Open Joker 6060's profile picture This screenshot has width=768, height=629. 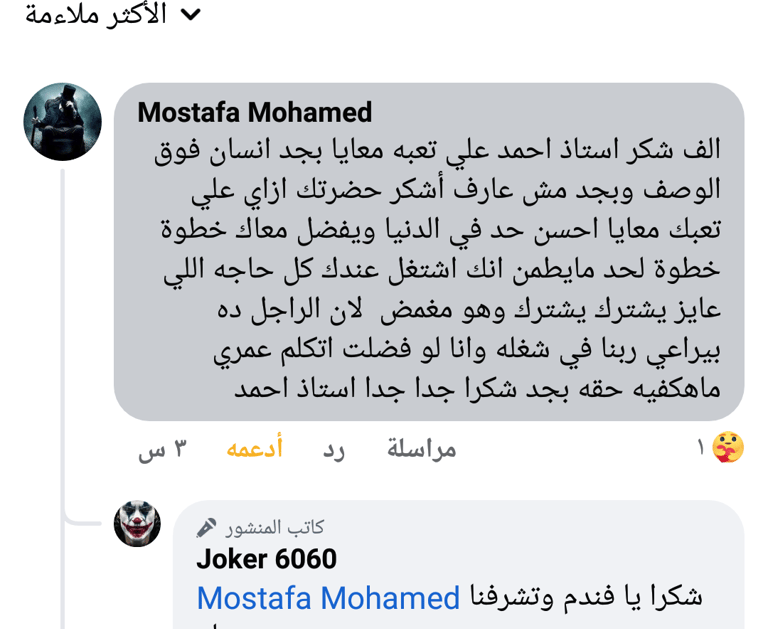(x=137, y=524)
